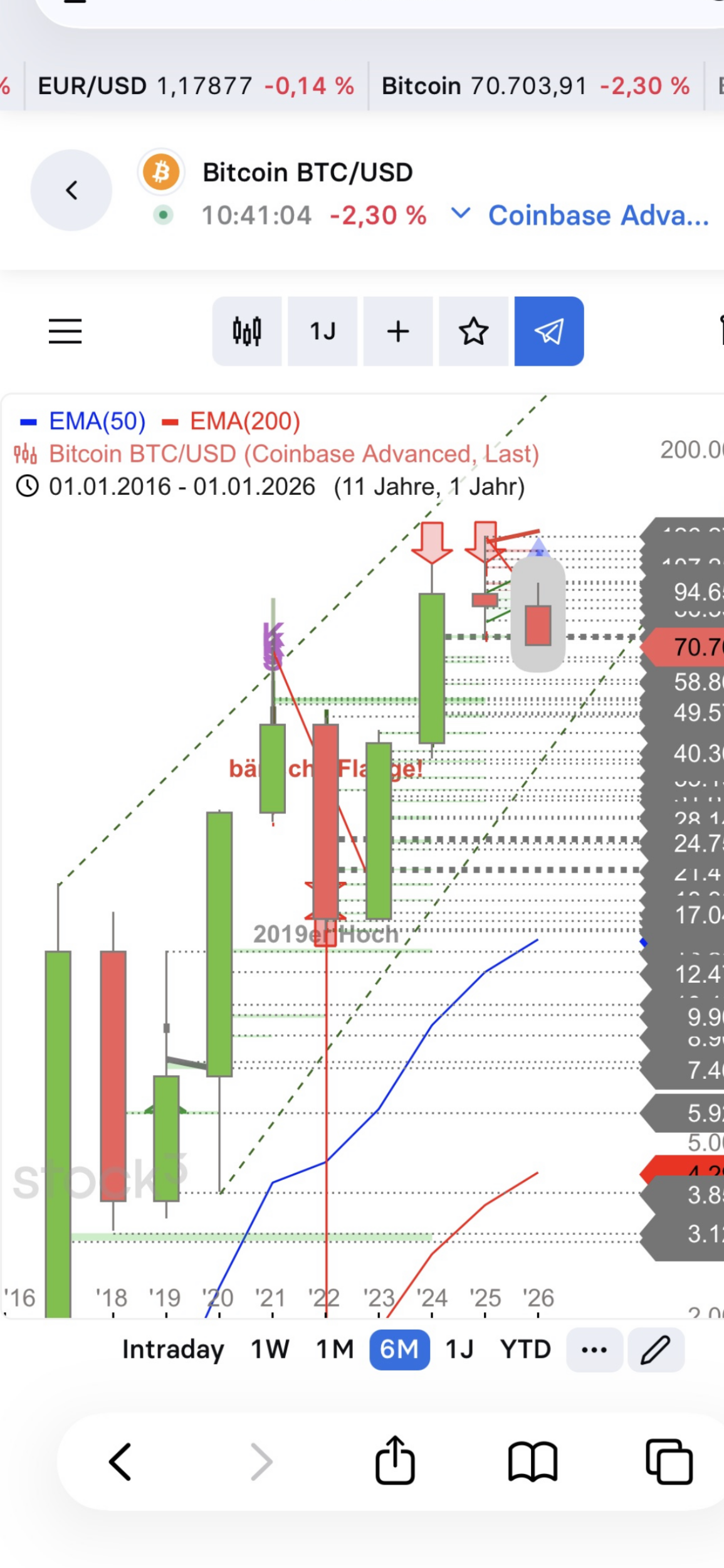Go back using the round arrow button
Image resolution: width=724 pixels, height=1568 pixels.
click(71, 190)
